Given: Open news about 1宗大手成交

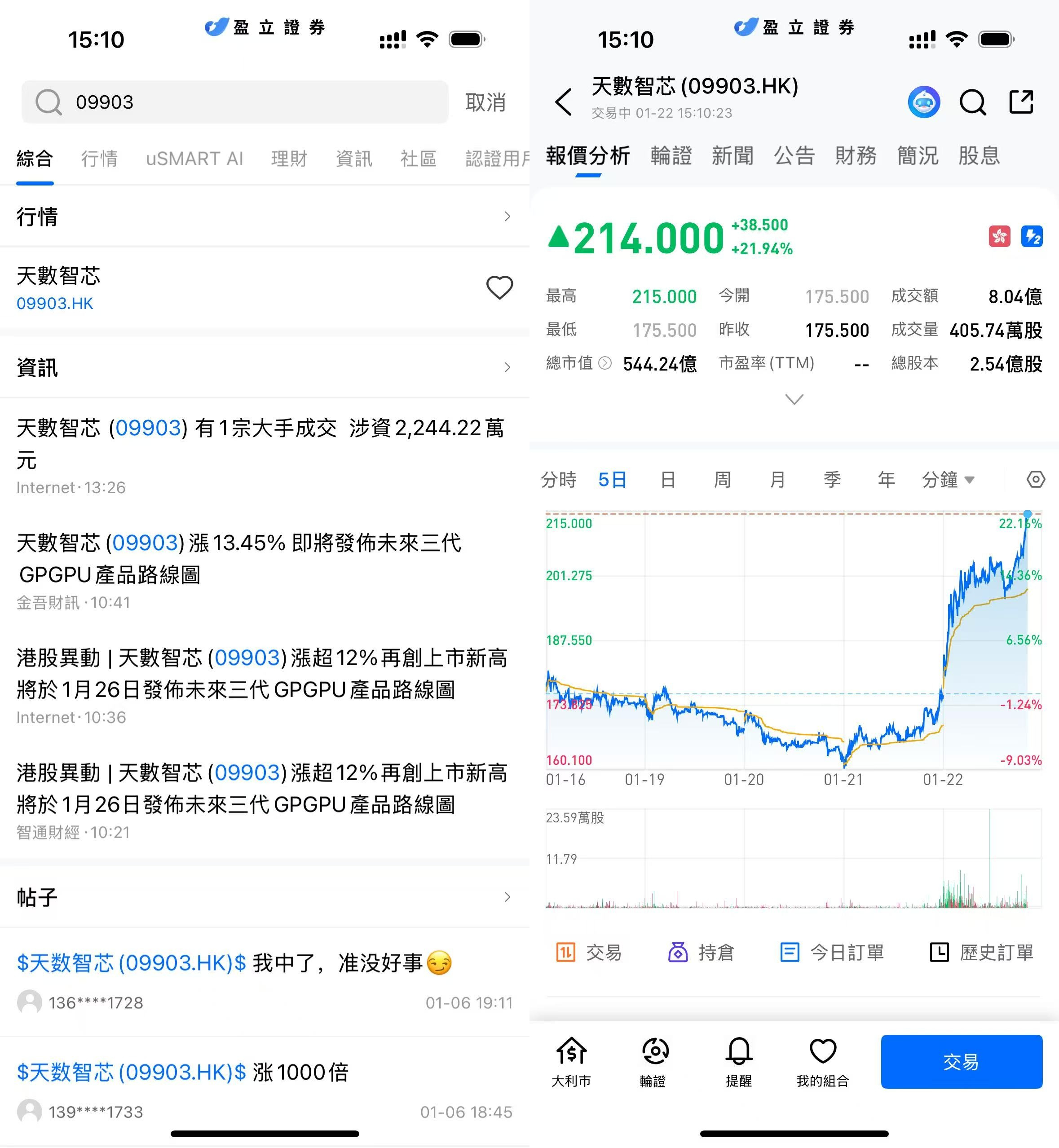Looking at the screenshot, I should click(x=261, y=444).
